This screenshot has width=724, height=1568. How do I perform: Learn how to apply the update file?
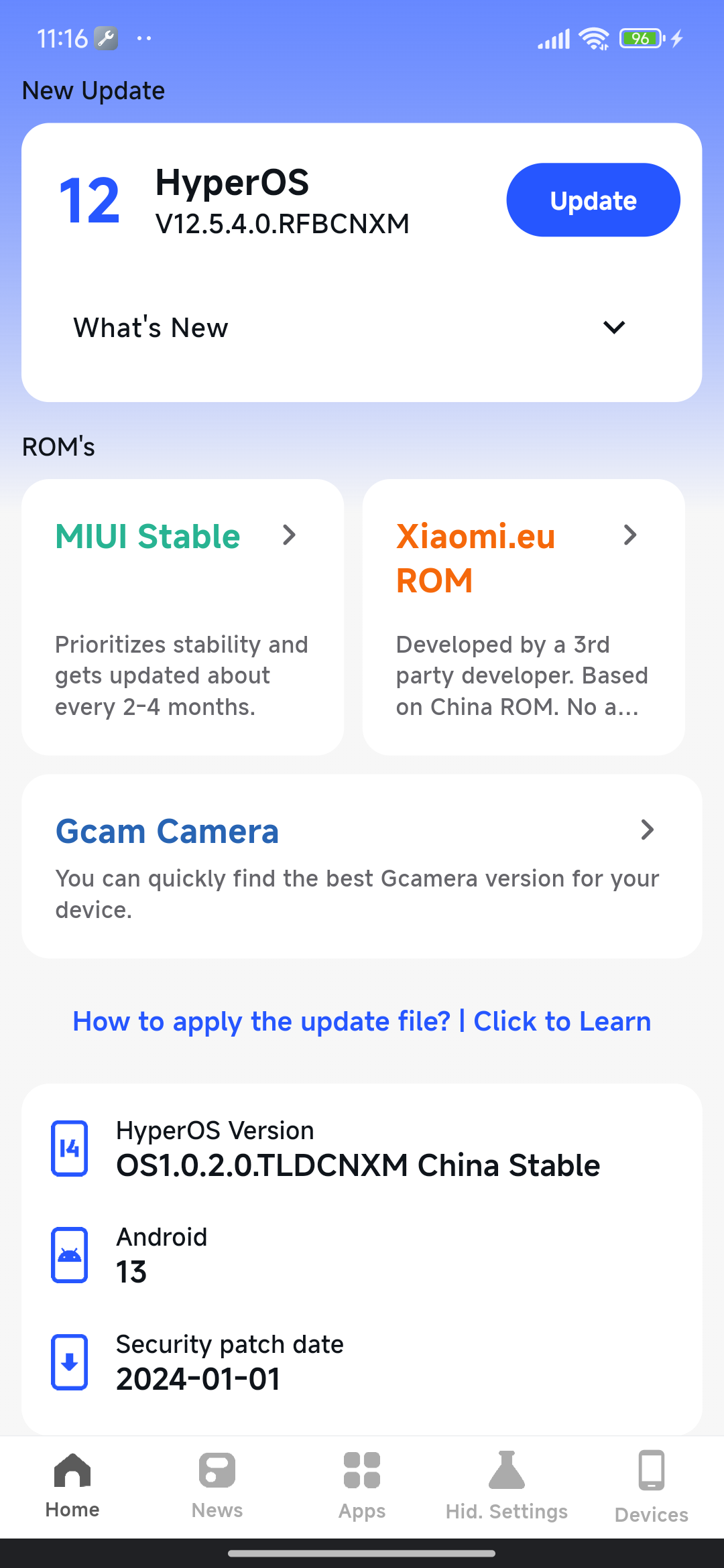coord(362,1021)
